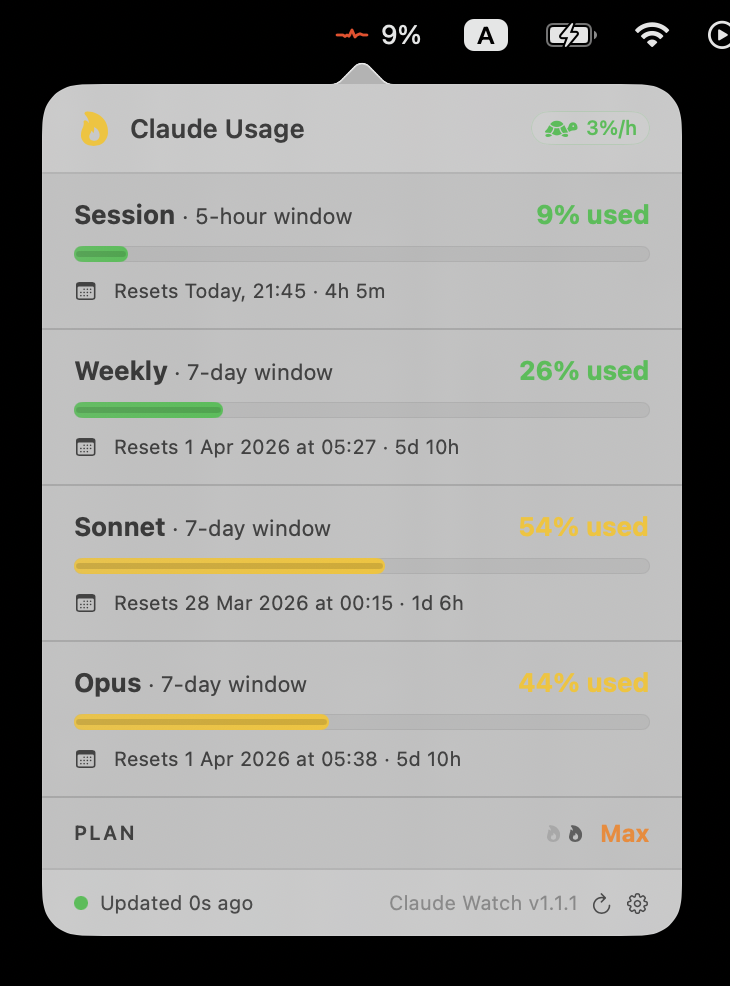Open the input source A menu
This screenshot has height=986, width=730.
pyautogui.click(x=486, y=36)
